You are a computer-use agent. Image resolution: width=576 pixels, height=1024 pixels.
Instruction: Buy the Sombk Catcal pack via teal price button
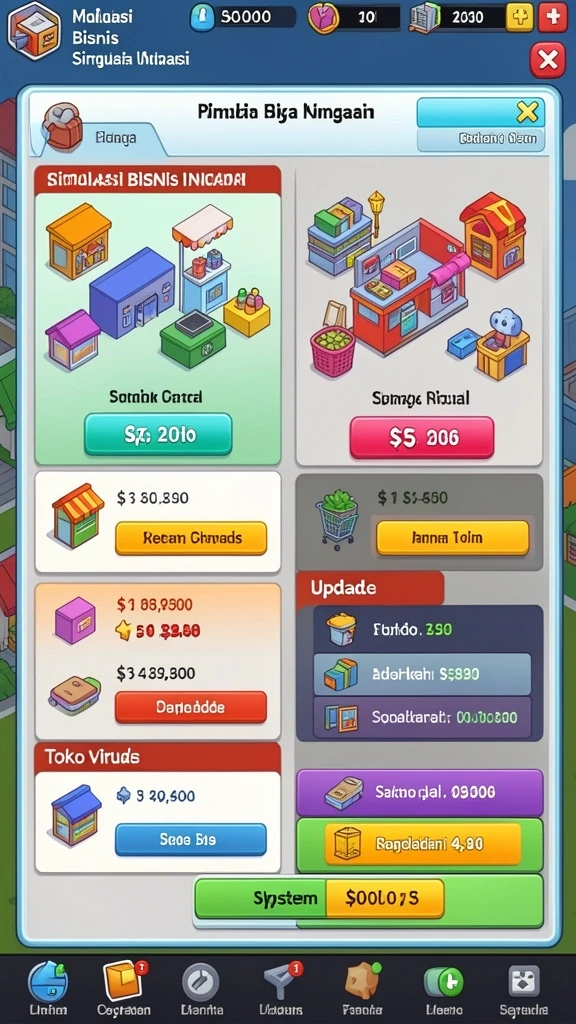point(158,434)
